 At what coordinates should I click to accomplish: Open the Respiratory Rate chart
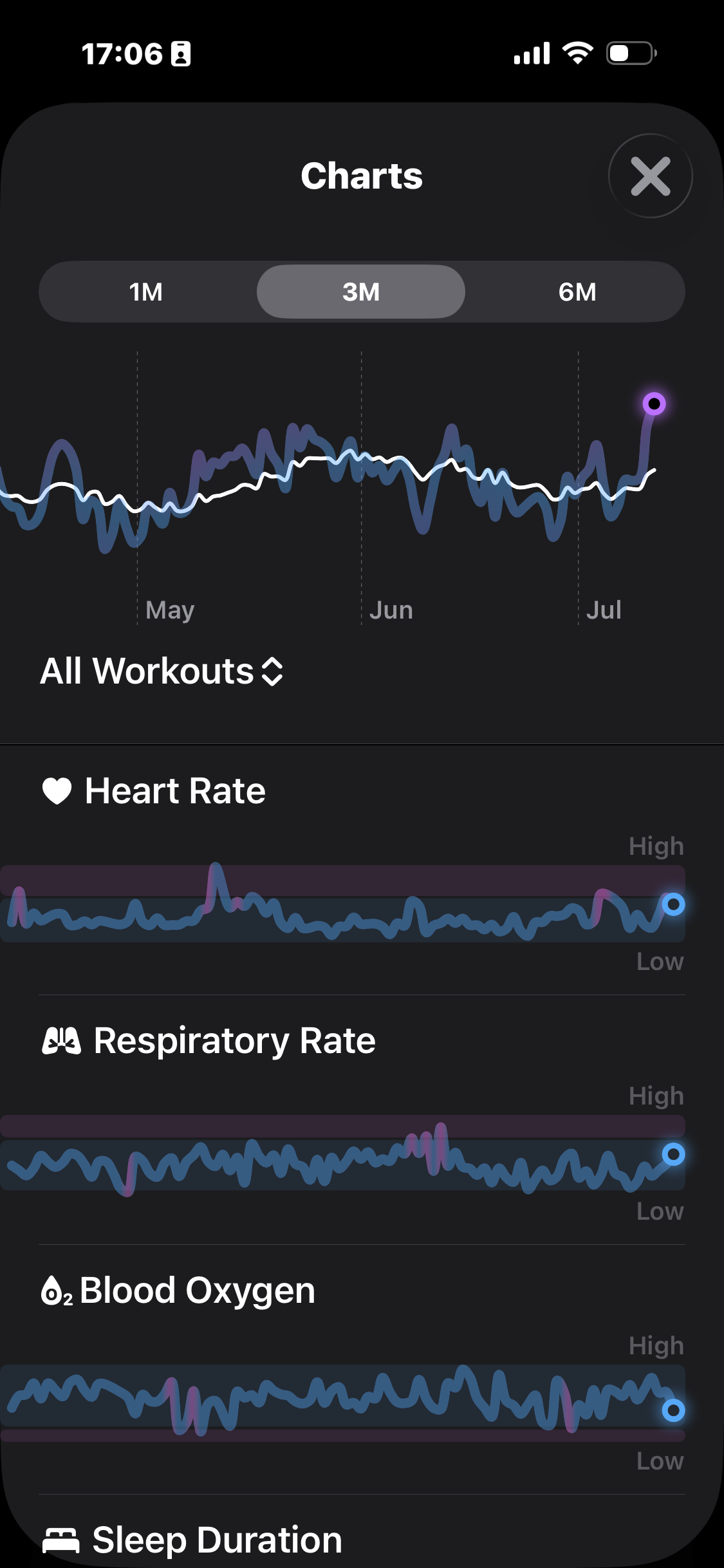(362, 1120)
